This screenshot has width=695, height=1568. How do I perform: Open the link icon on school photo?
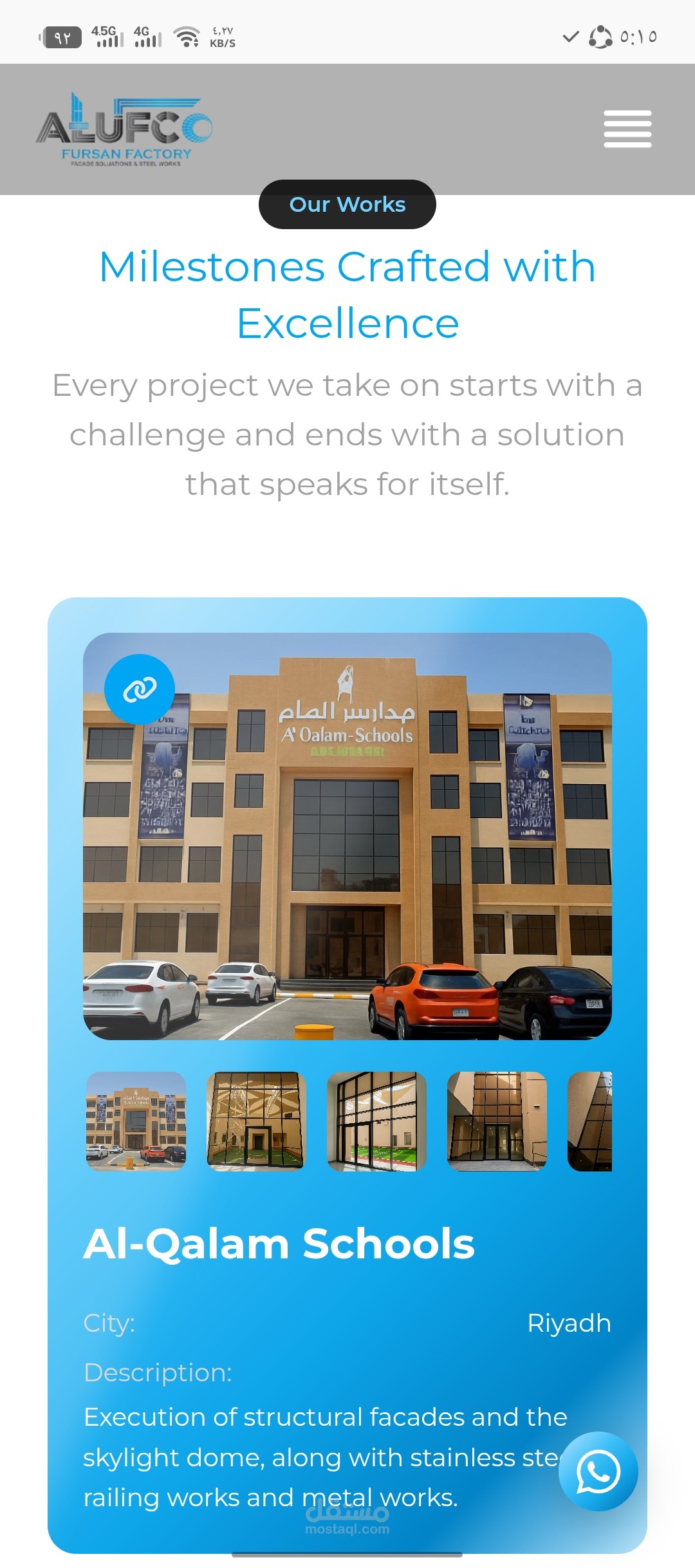click(x=140, y=689)
